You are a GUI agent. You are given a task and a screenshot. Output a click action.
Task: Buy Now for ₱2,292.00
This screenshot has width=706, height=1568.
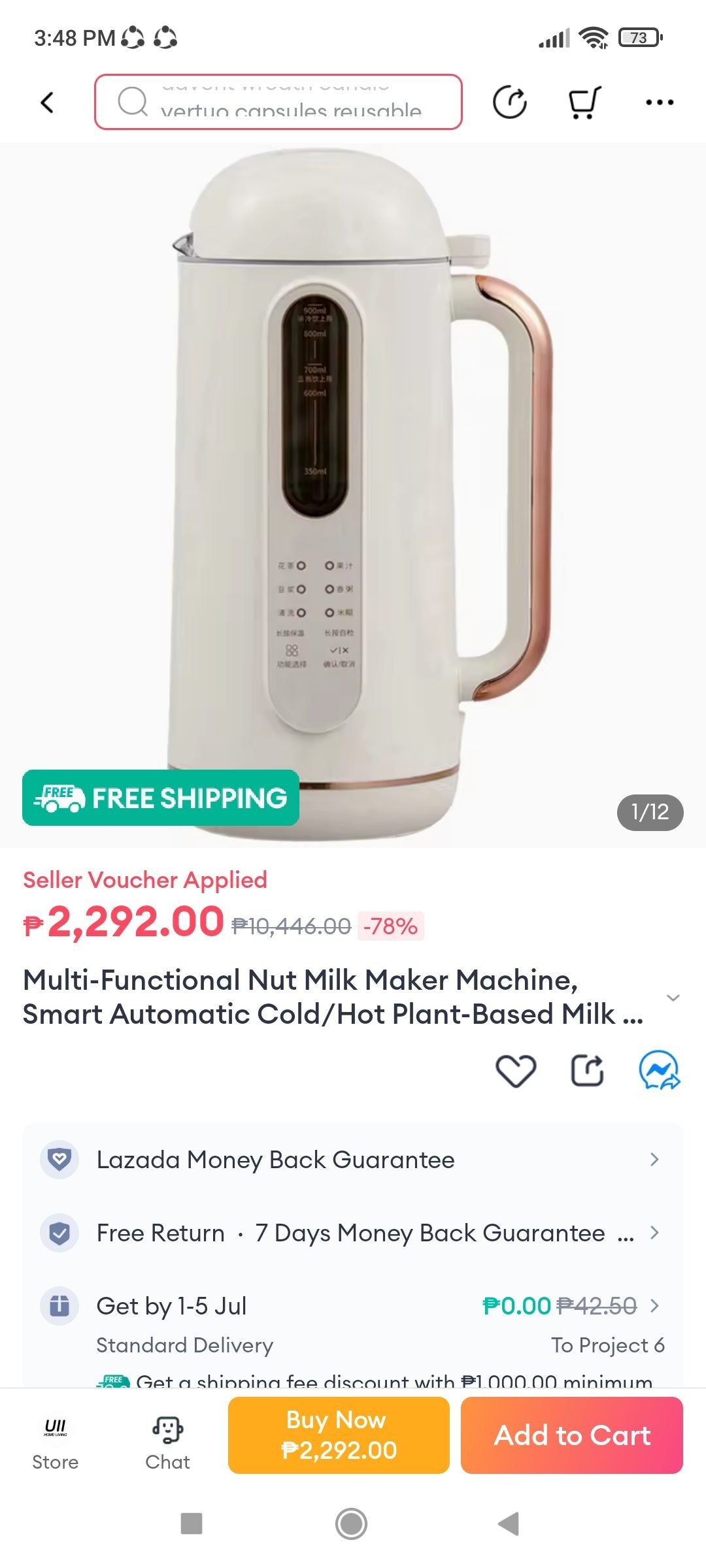click(339, 1435)
